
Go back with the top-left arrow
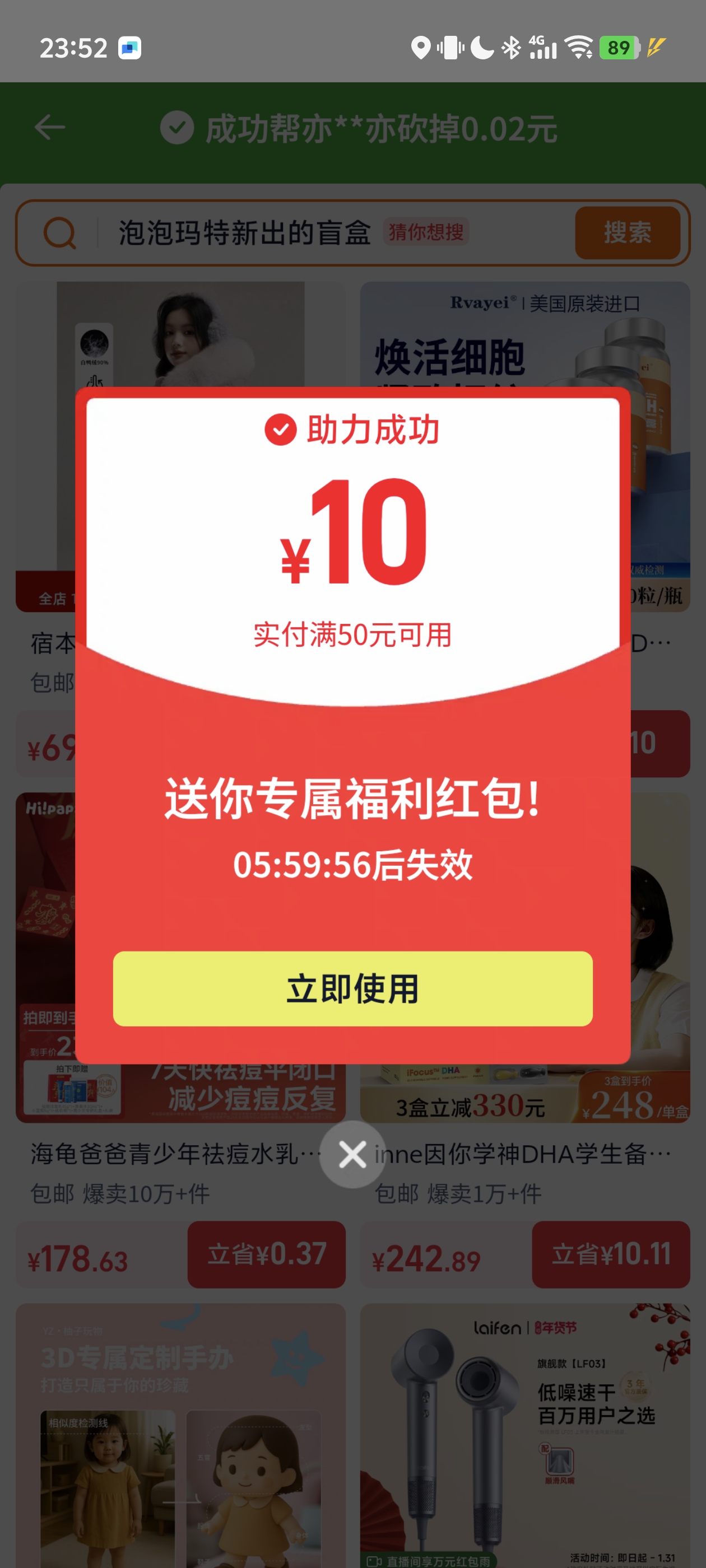click(x=50, y=128)
